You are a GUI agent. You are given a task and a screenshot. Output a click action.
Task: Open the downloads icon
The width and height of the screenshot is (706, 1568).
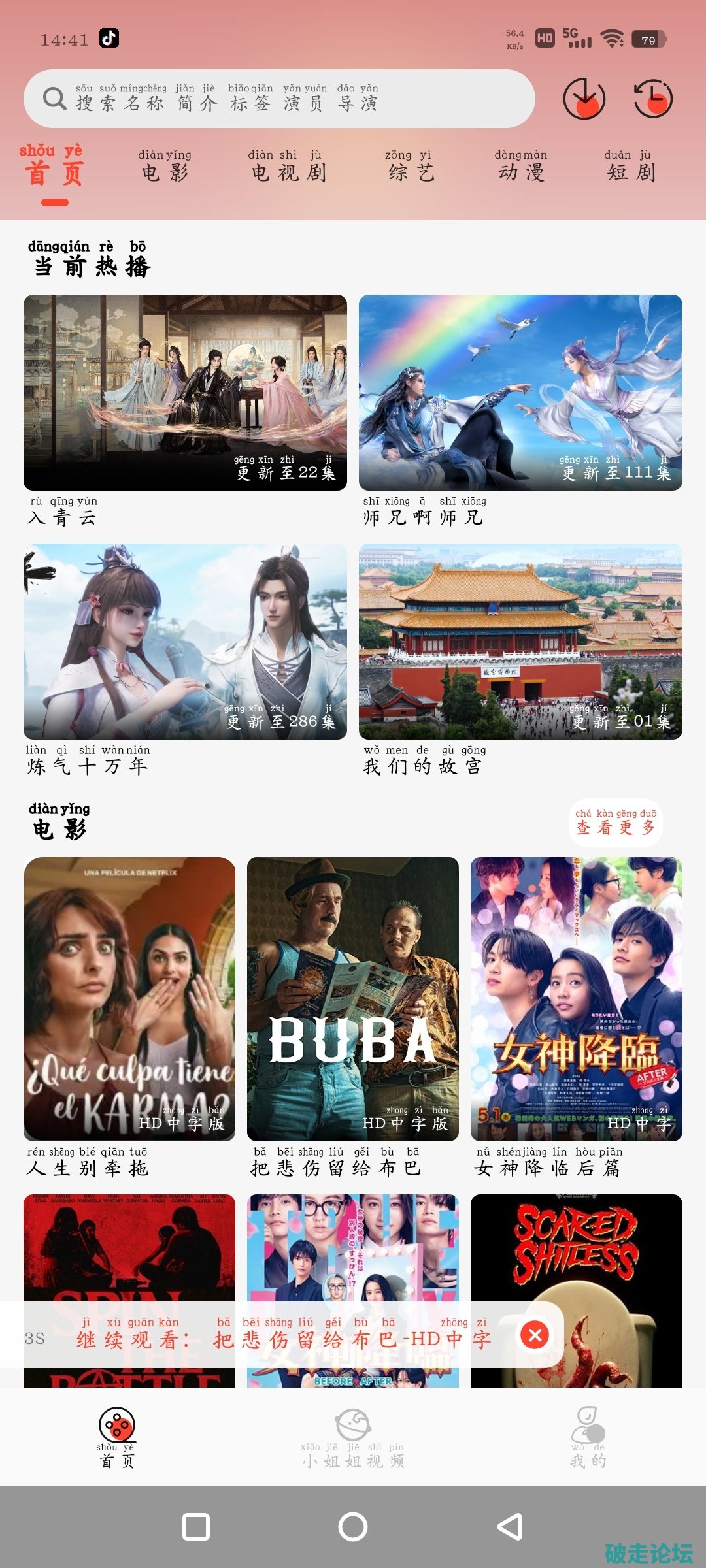tap(584, 99)
